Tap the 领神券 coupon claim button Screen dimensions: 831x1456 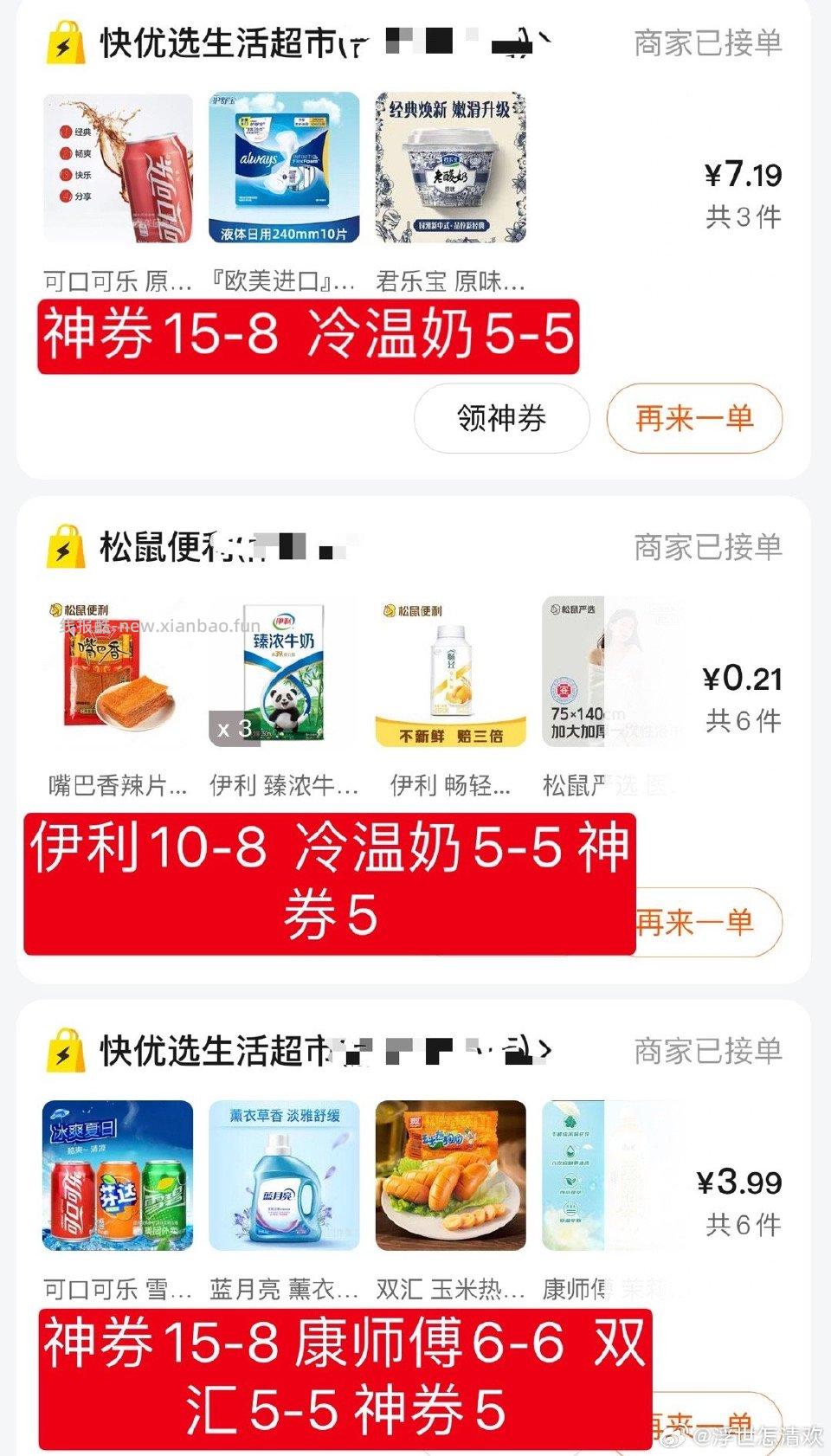502,419
